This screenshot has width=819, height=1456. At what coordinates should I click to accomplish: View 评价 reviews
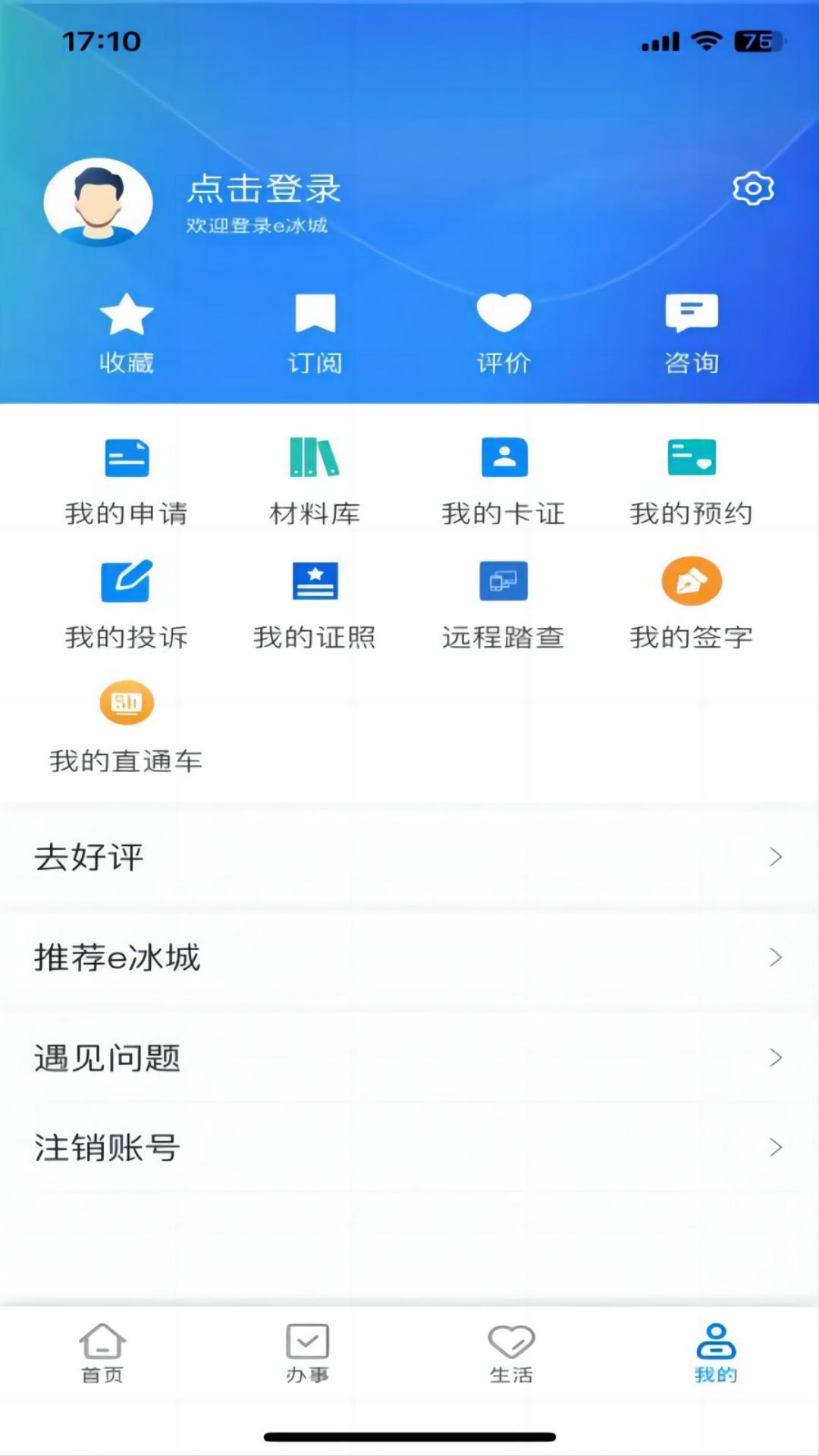(504, 333)
